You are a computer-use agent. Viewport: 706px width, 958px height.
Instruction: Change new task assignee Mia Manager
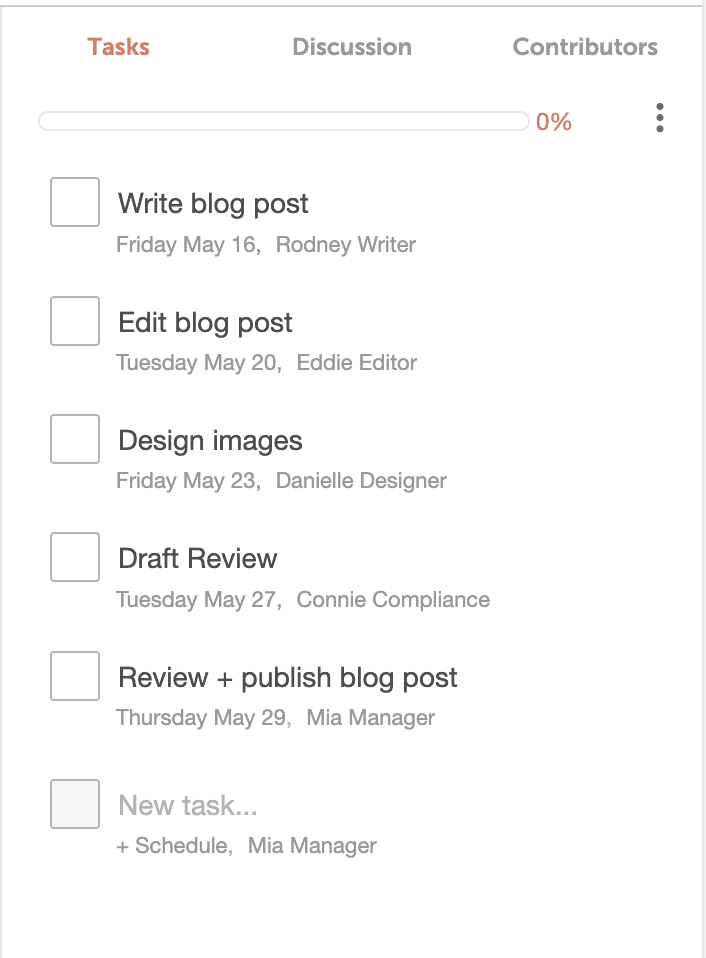tap(312, 846)
